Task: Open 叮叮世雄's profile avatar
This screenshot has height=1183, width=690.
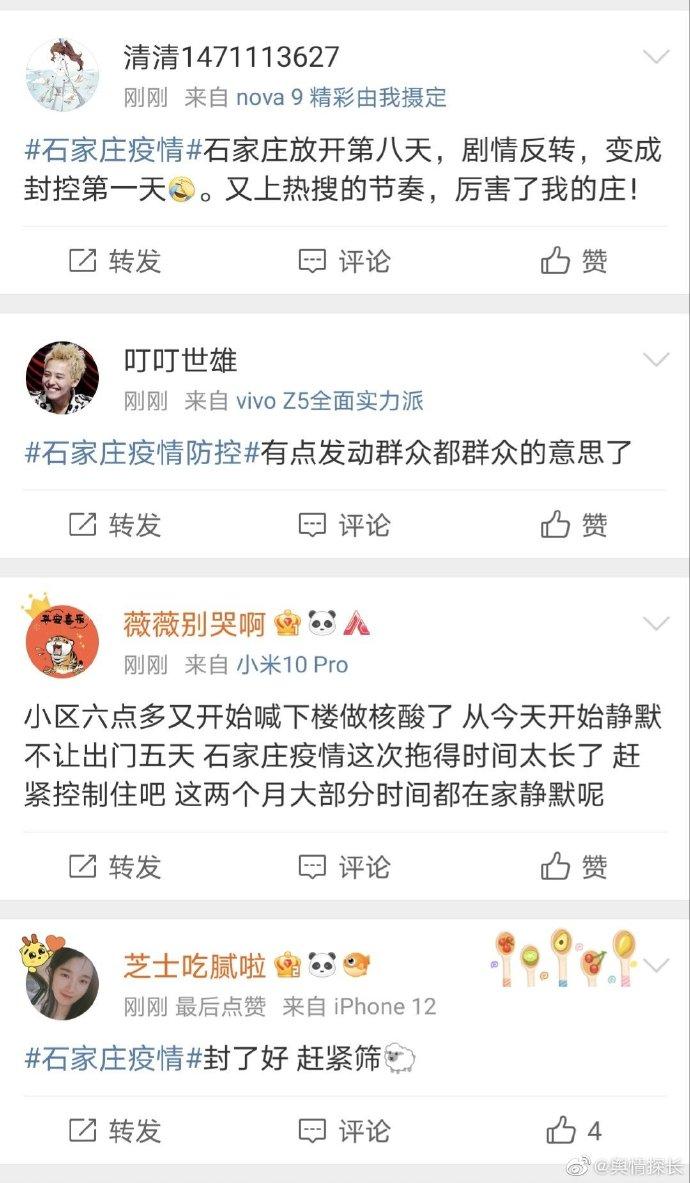Action: point(62,377)
